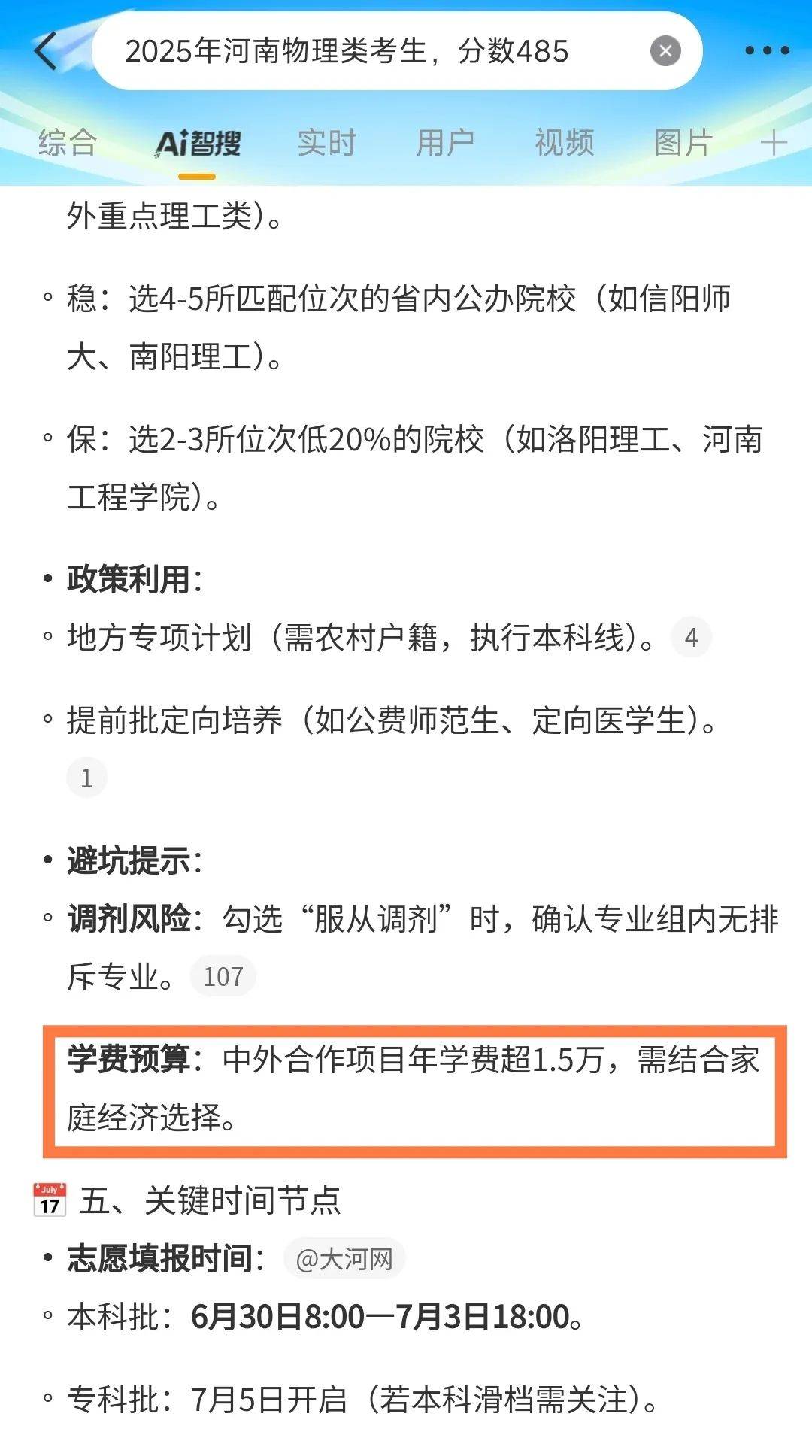Open citation 1 under 提前批定向培养
Image resolution: width=812 pixels, height=1456 pixels.
[x=87, y=778]
